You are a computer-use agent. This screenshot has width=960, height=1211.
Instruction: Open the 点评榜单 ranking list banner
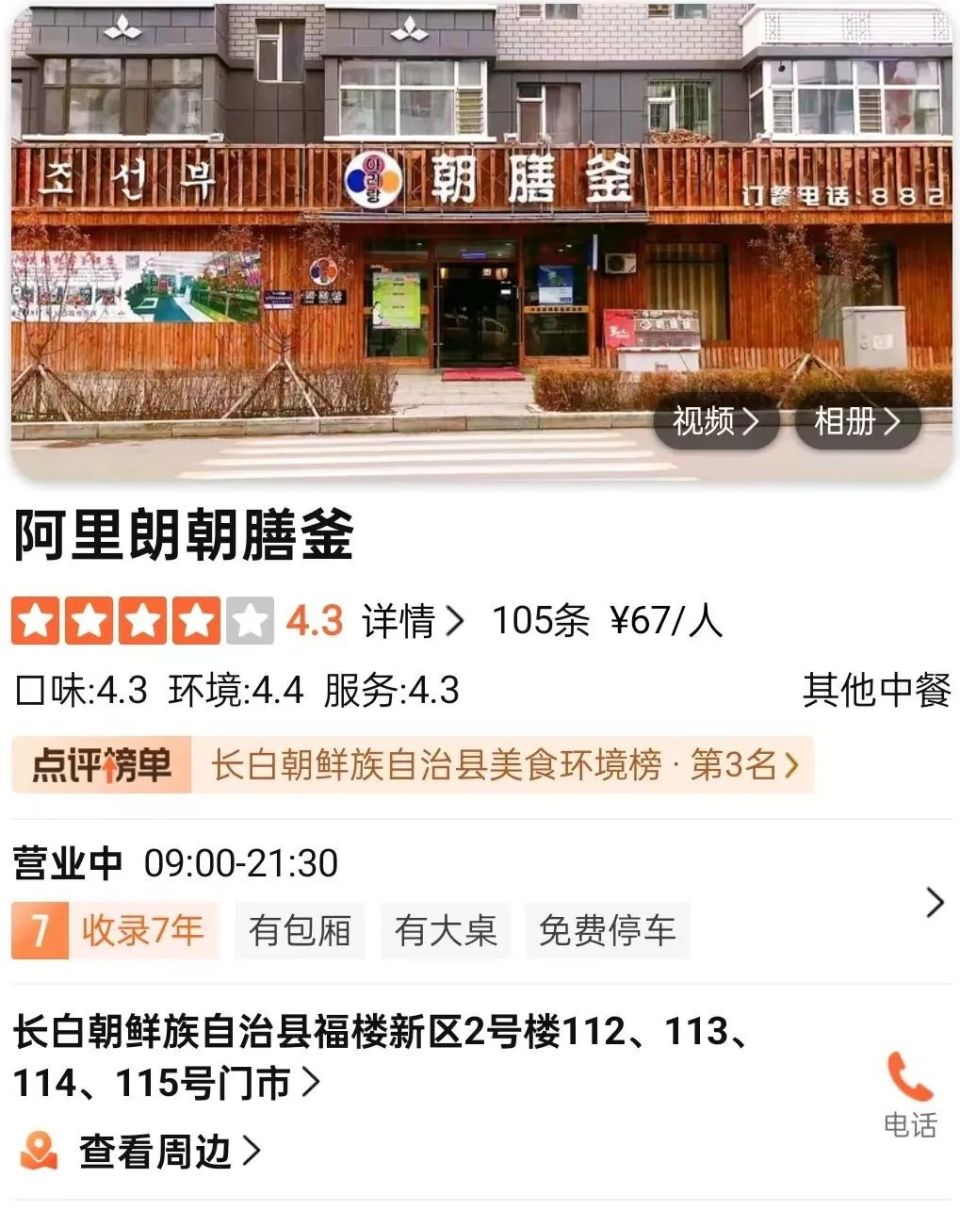pos(412,766)
